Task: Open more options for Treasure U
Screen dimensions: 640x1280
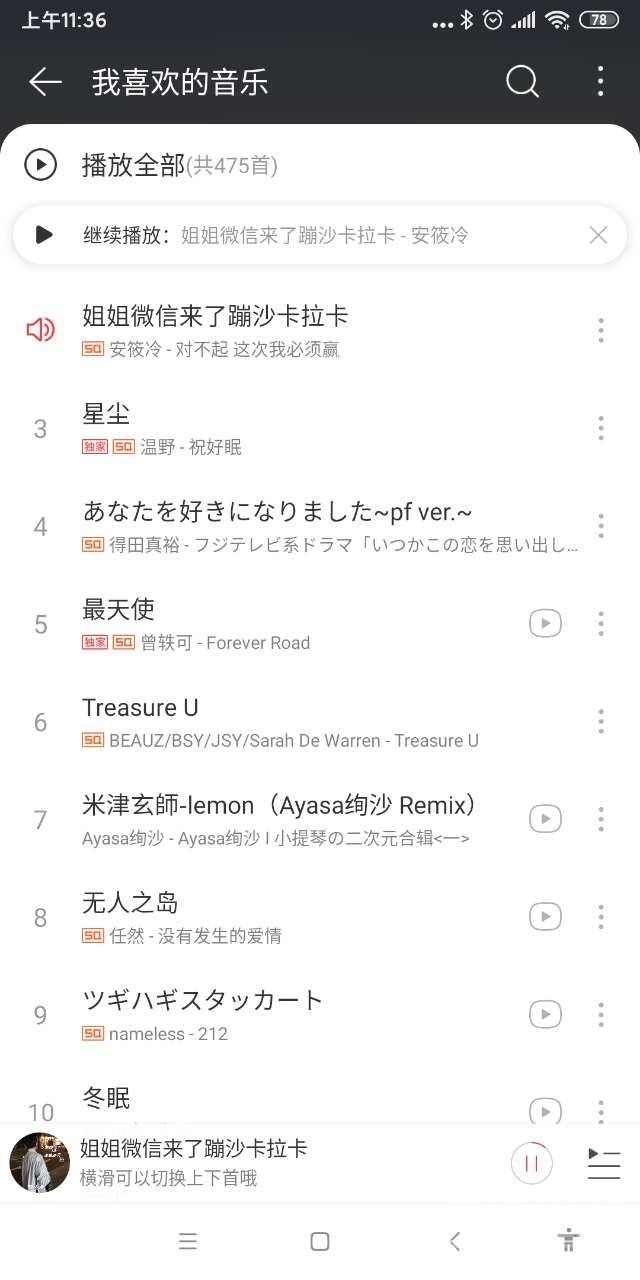Action: coord(600,721)
